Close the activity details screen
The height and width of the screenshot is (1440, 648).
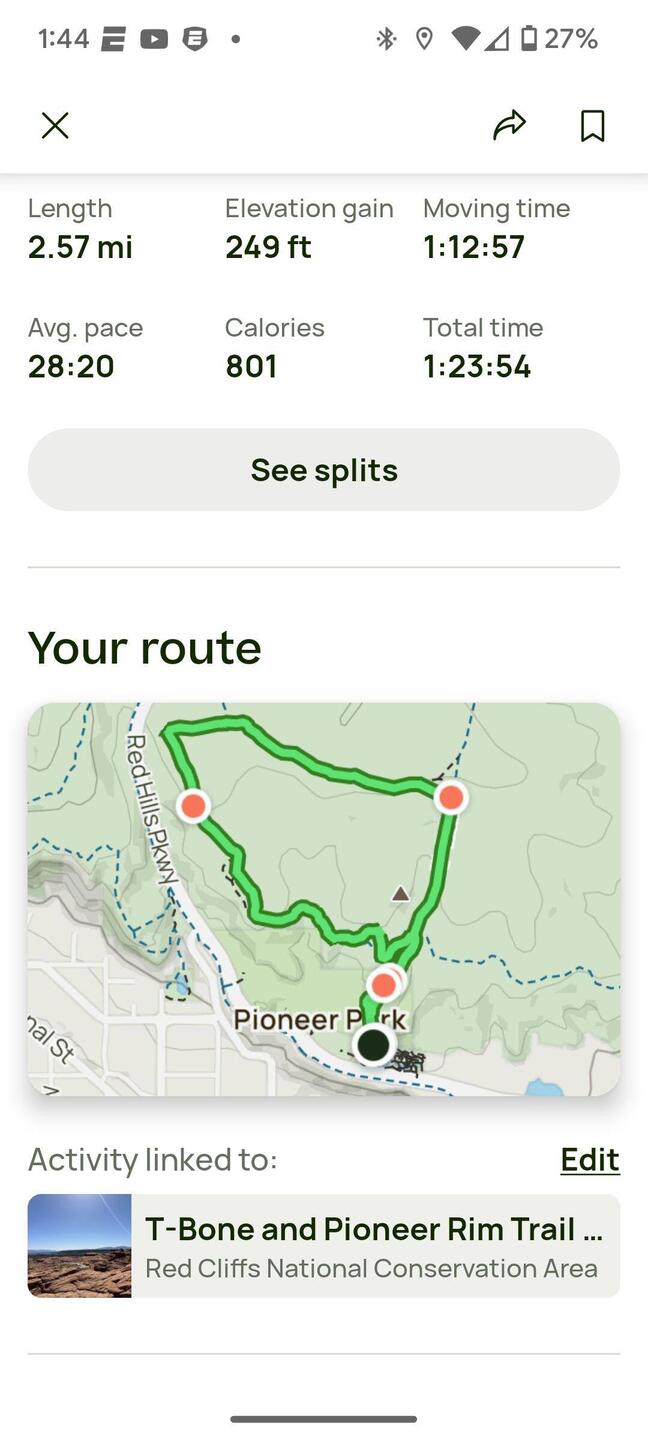[x=55, y=126]
